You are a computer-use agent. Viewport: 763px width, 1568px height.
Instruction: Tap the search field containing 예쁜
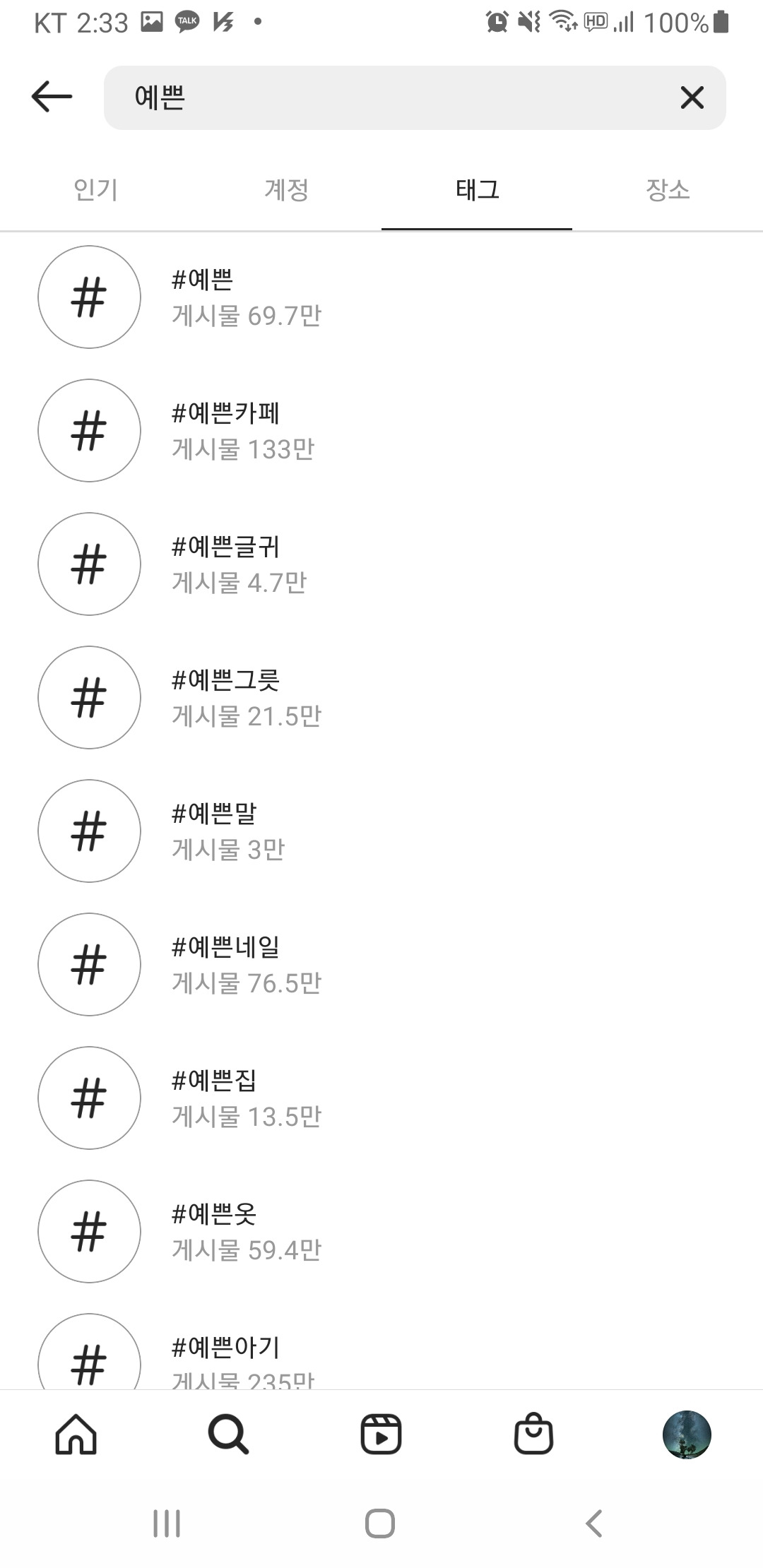tap(415, 97)
